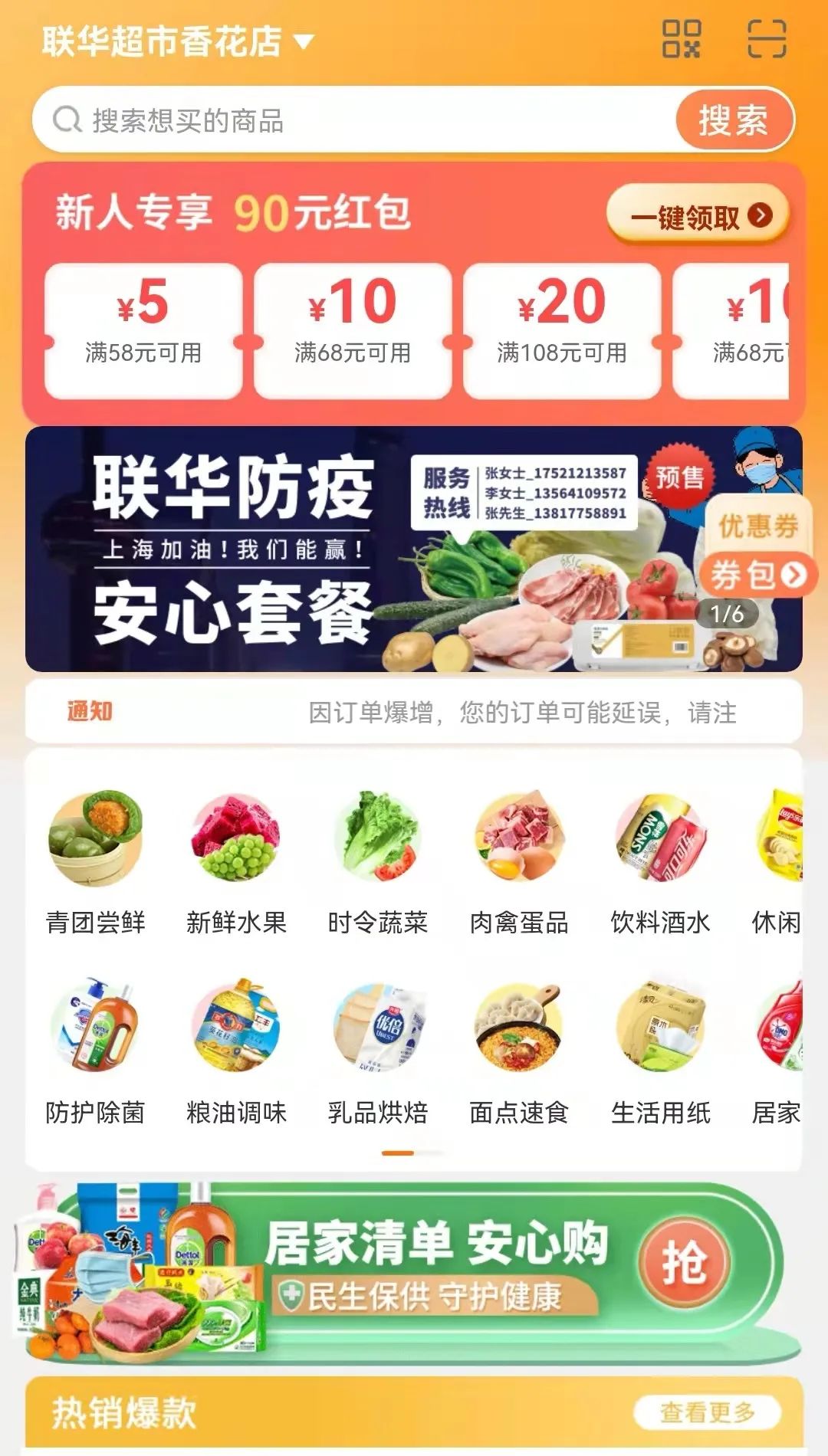Viewport: 828px width, 1456px height.
Task: Open the store selector 联华超市香花店
Action: point(178,41)
